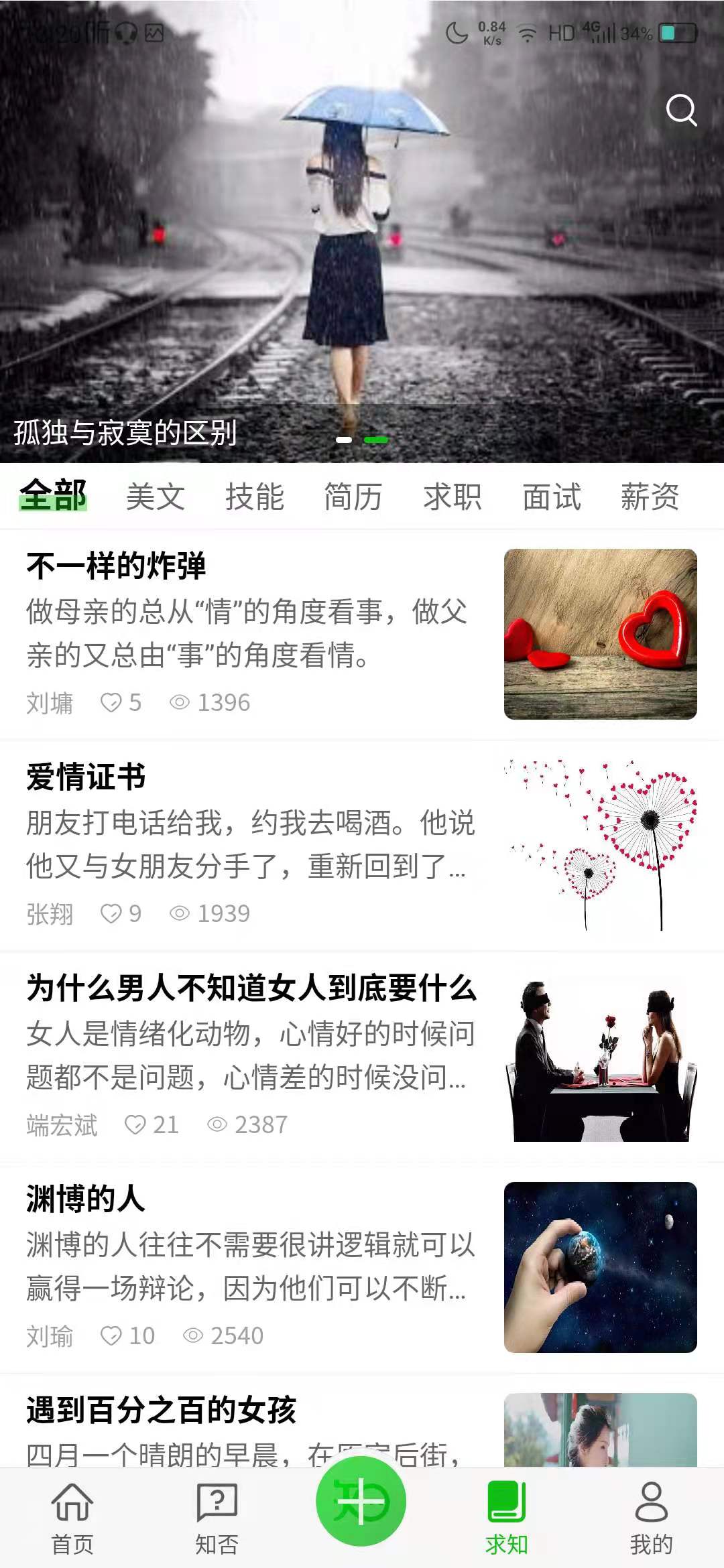724x1568 pixels.
Task: Select the 全部 category tab
Action: tap(53, 497)
